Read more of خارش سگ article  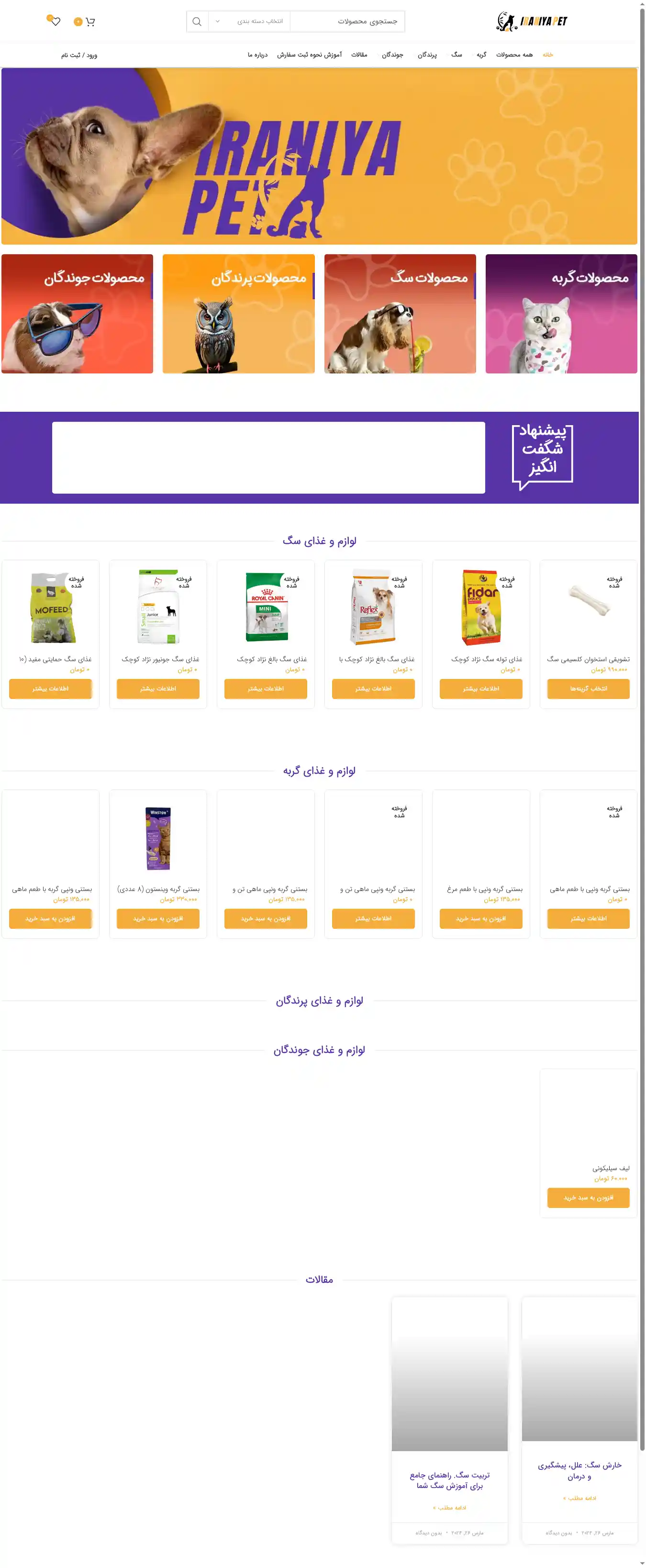(x=579, y=1498)
